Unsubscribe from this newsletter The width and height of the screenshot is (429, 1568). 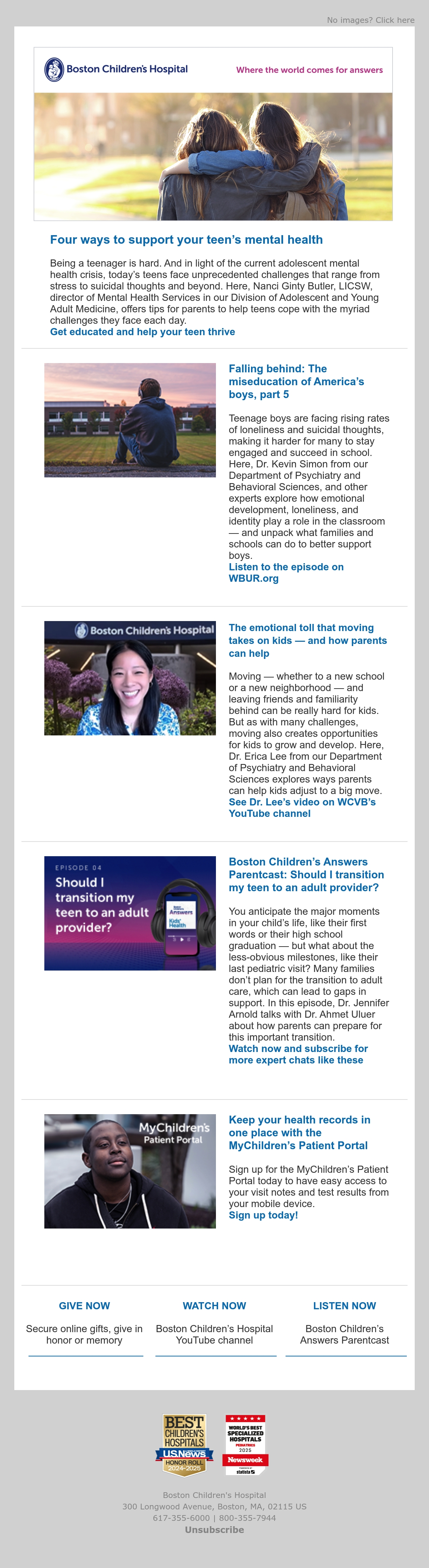click(214, 1530)
